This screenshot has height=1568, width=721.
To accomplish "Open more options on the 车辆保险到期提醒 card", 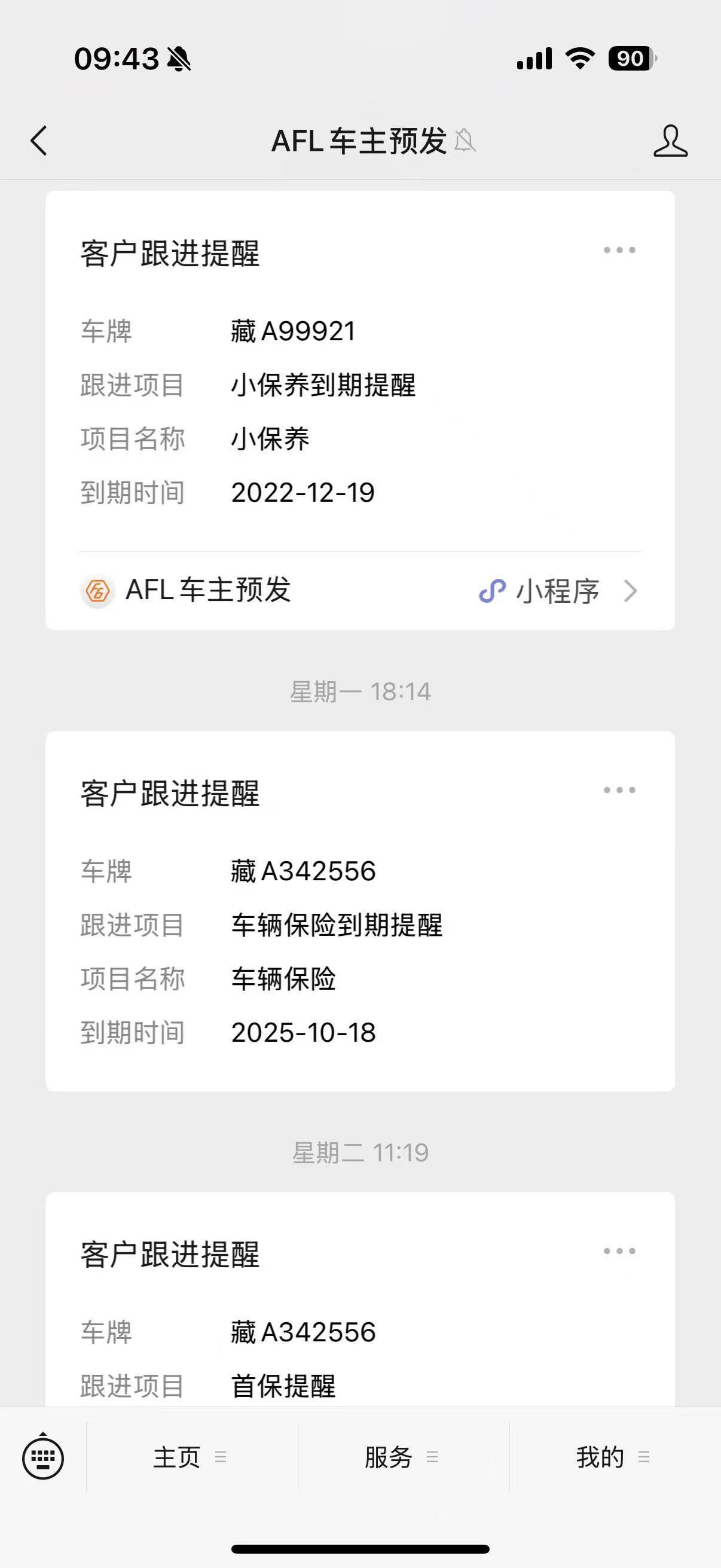I will click(619, 790).
